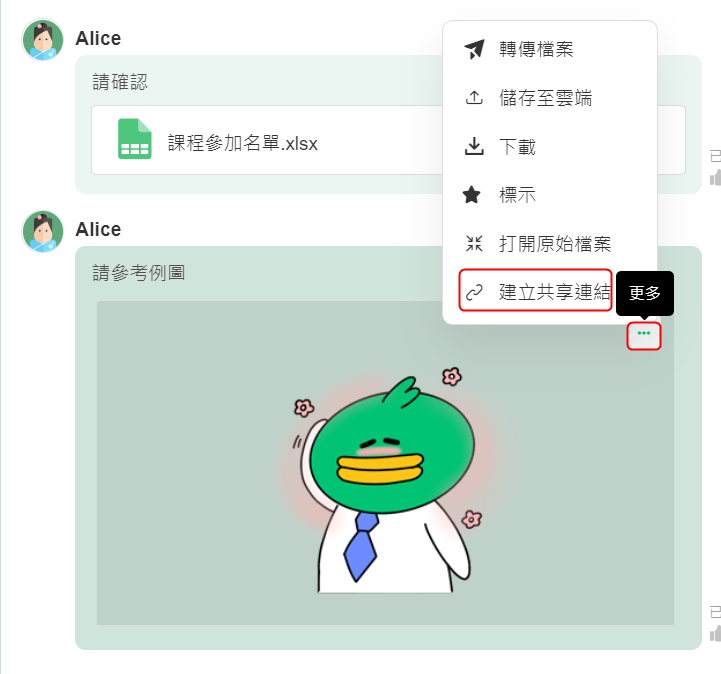
Task: Tap 下載 to download the file
Action: coord(517,147)
